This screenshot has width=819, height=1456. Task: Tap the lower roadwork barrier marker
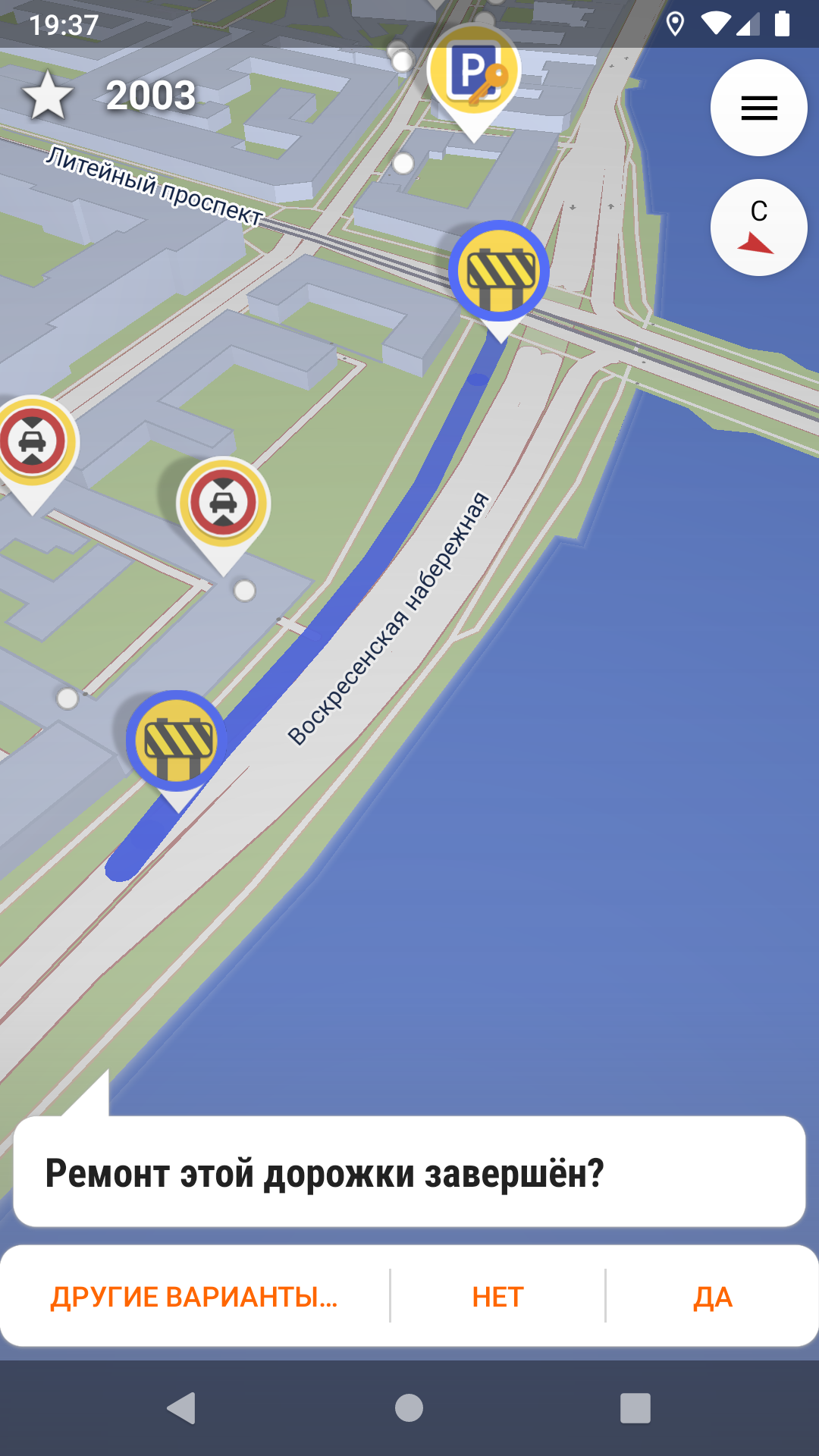coord(177,742)
